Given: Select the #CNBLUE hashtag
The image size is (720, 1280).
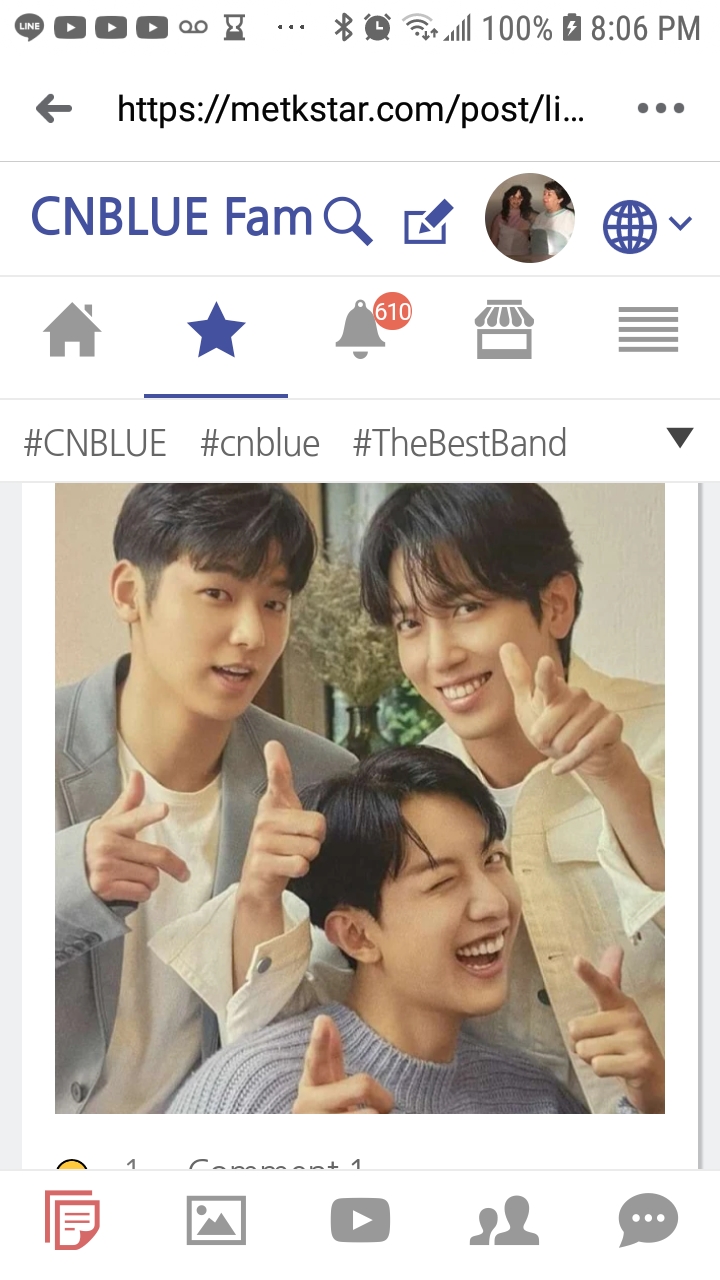Looking at the screenshot, I should click(x=95, y=443).
